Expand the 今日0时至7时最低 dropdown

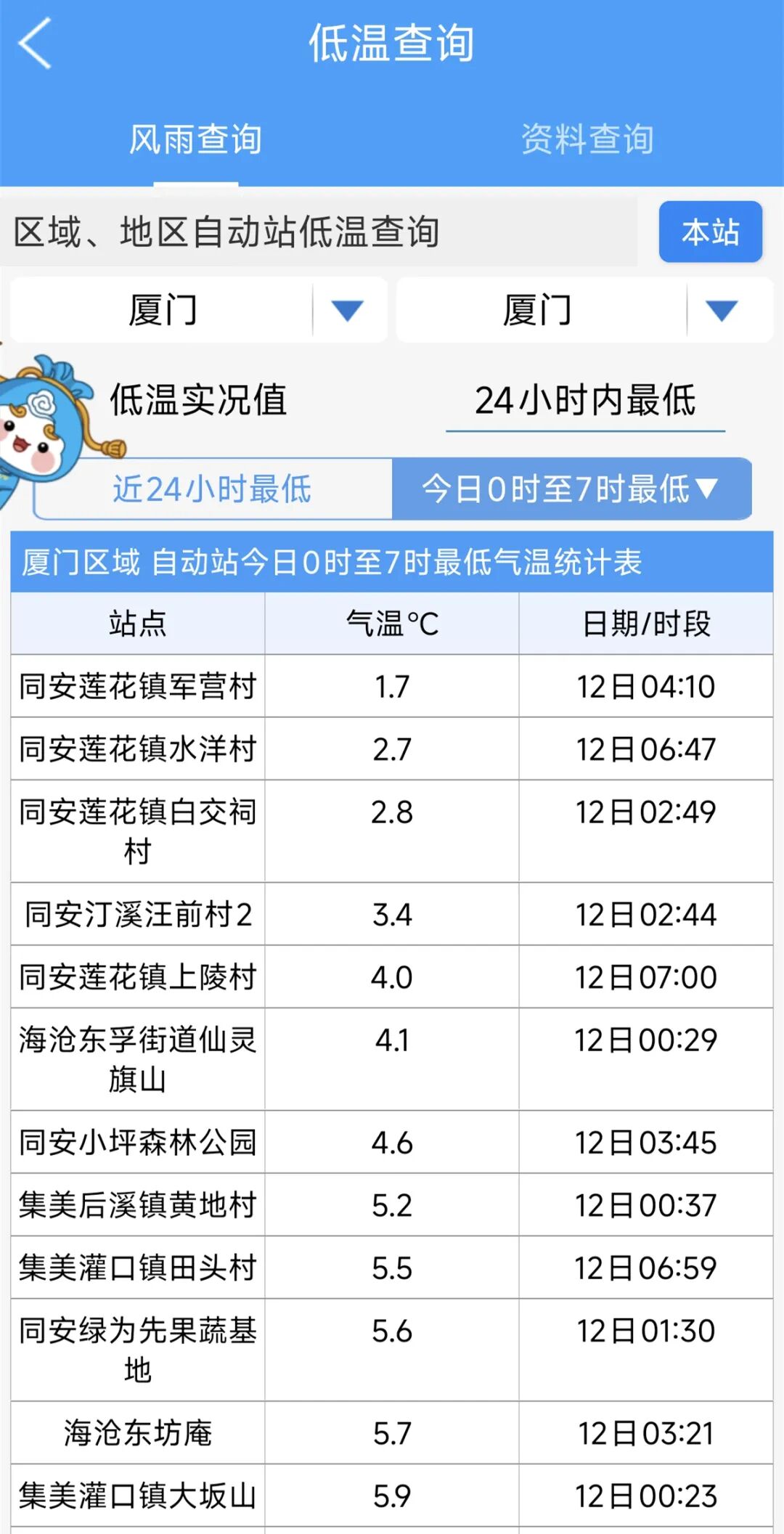tap(571, 489)
